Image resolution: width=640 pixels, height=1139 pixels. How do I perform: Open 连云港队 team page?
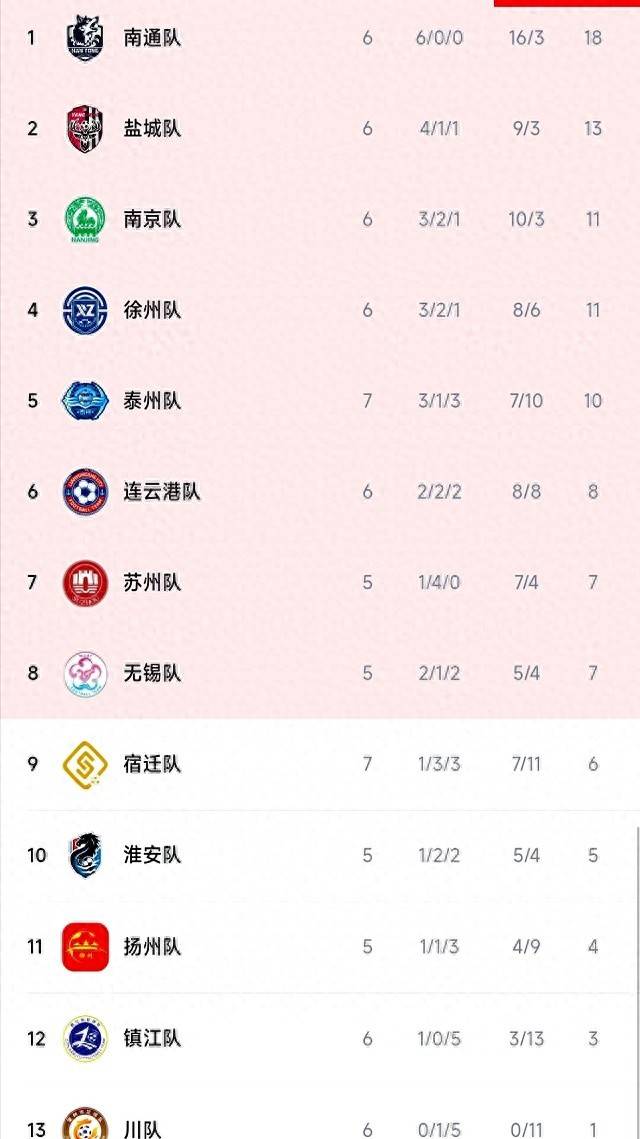click(x=320, y=492)
